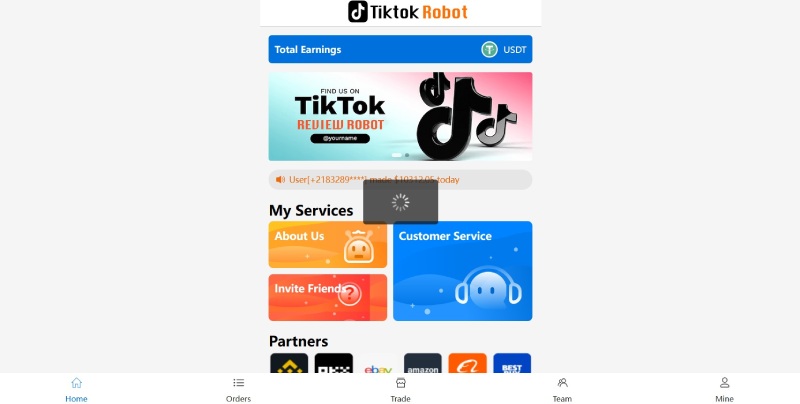Image resolution: width=800 pixels, height=404 pixels.
Task: Open the Total Earnings USDT bar
Action: 400,49
